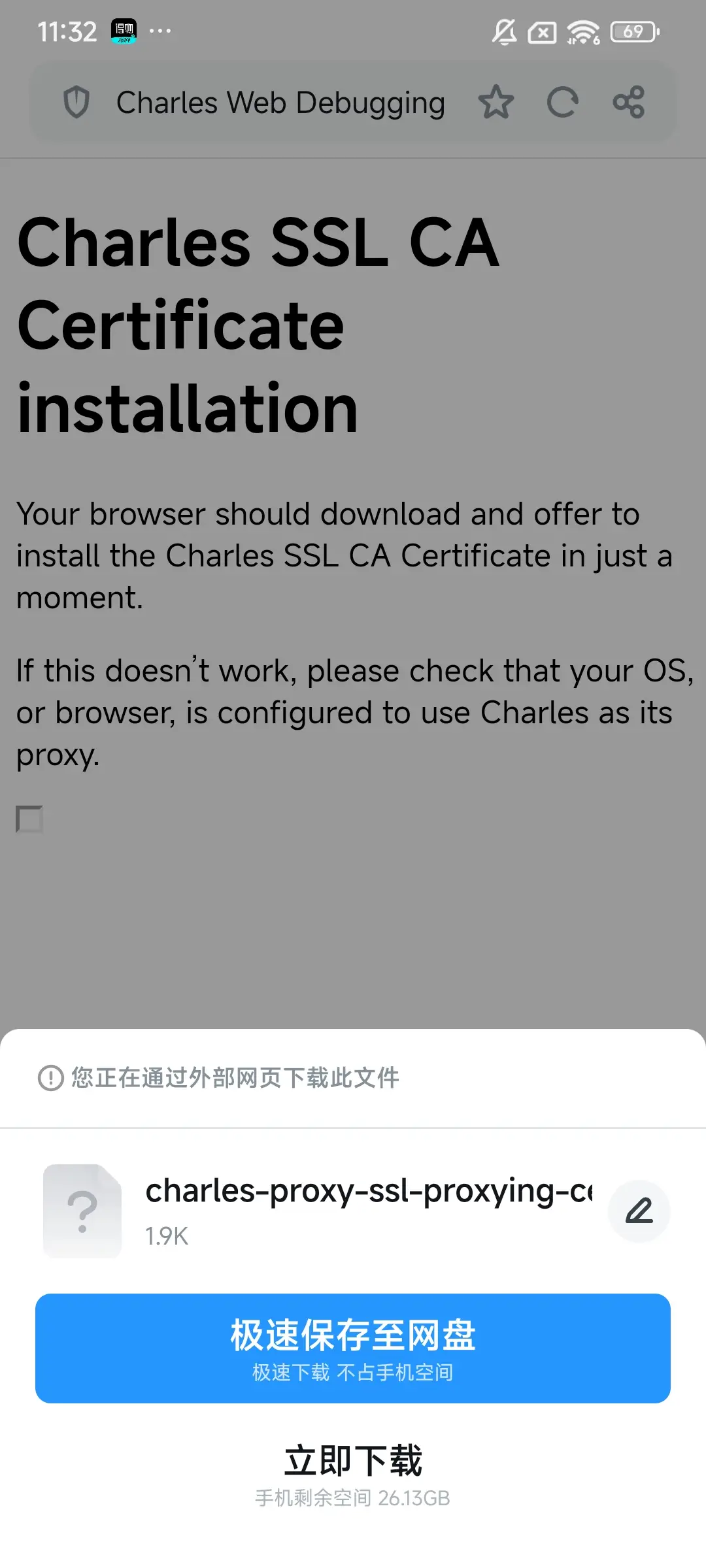
Task: Tap the address bar to edit the URL
Action: pos(281,103)
